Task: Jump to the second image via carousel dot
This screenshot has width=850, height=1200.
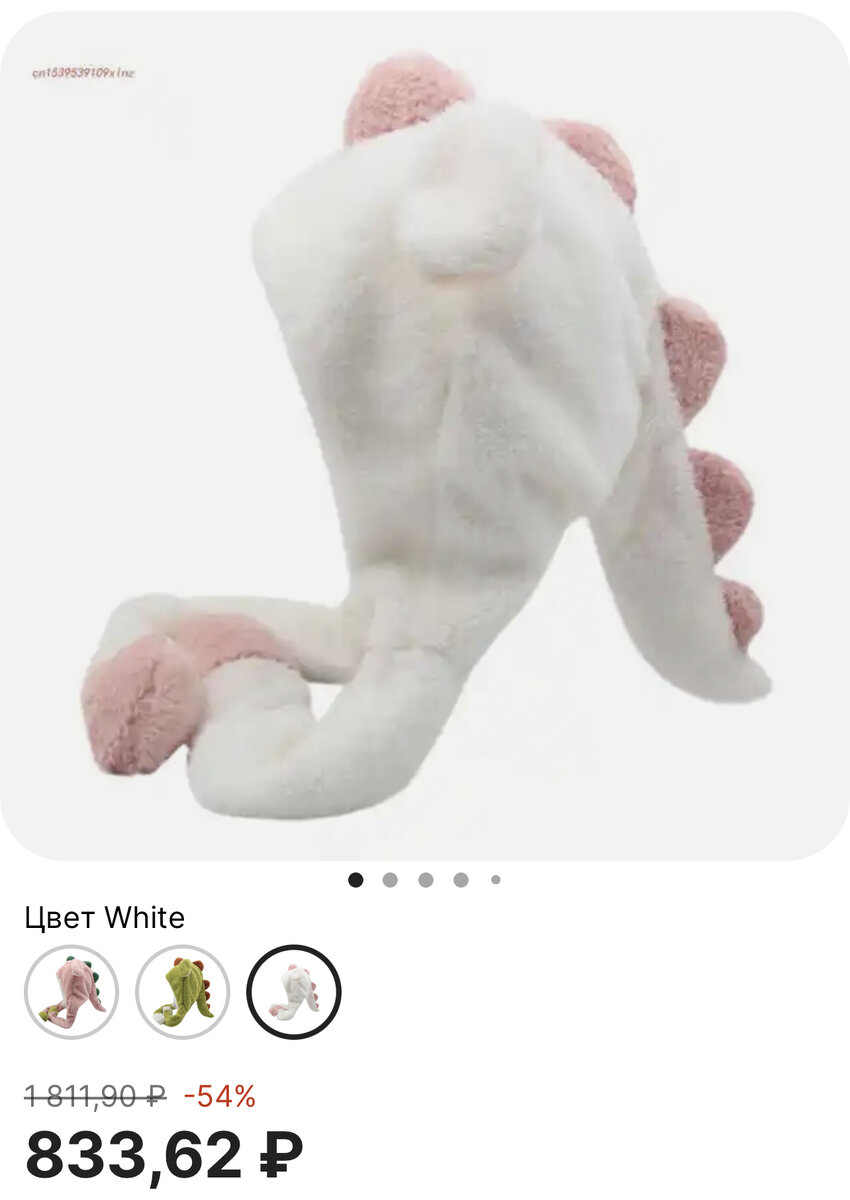Action: [x=390, y=877]
